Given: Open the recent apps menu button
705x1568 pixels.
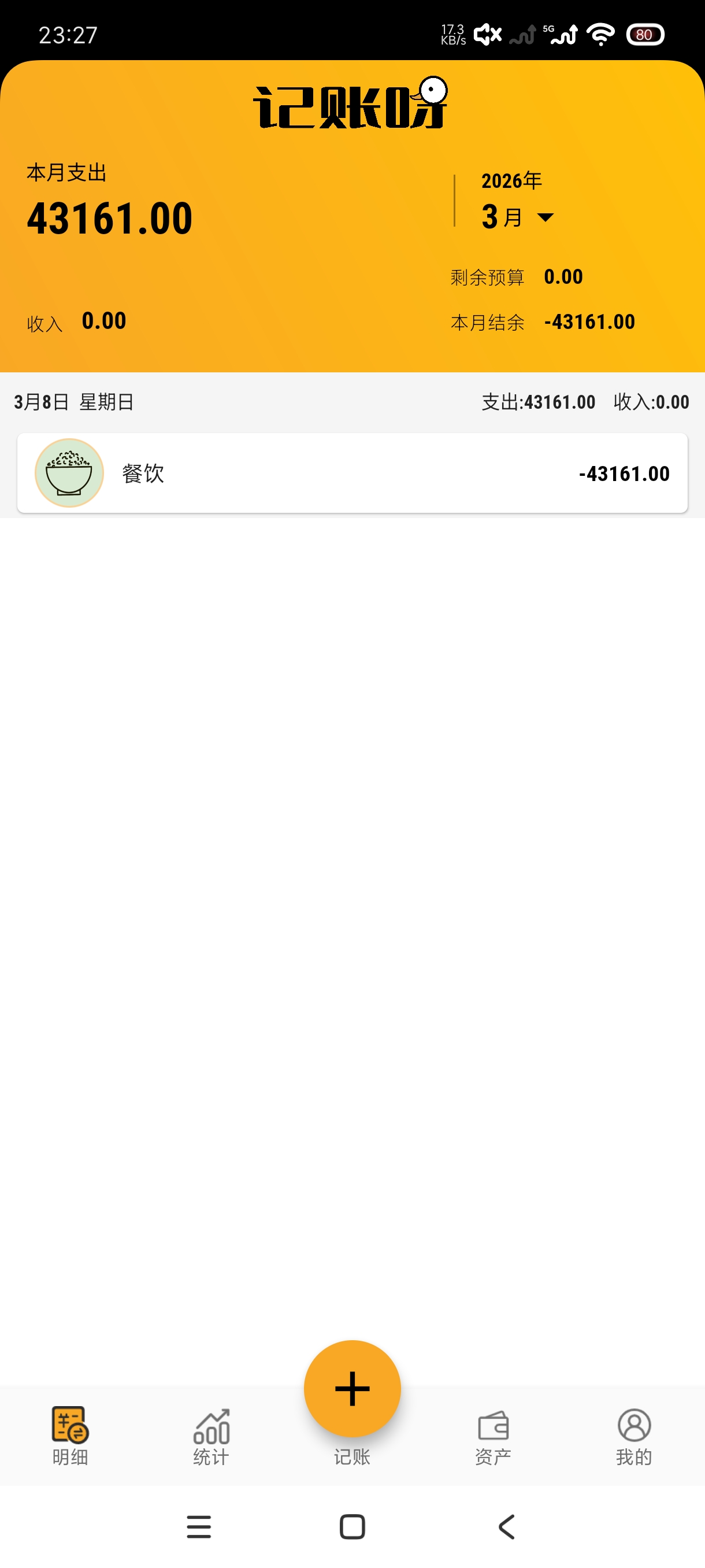Looking at the screenshot, I should [199, 1526].
